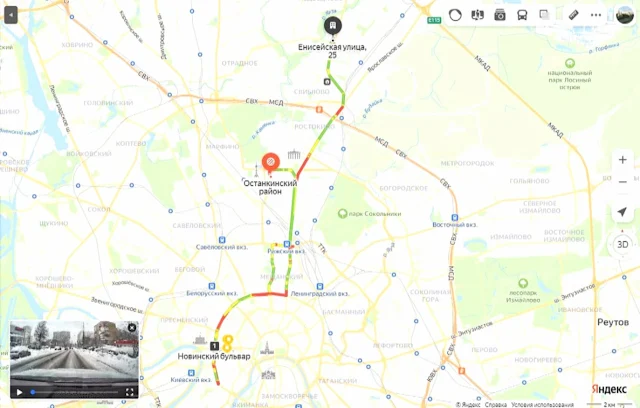This screenshot has height=408, width=640.
Task: Close the dashcam video preview
Action: point(131,327)
